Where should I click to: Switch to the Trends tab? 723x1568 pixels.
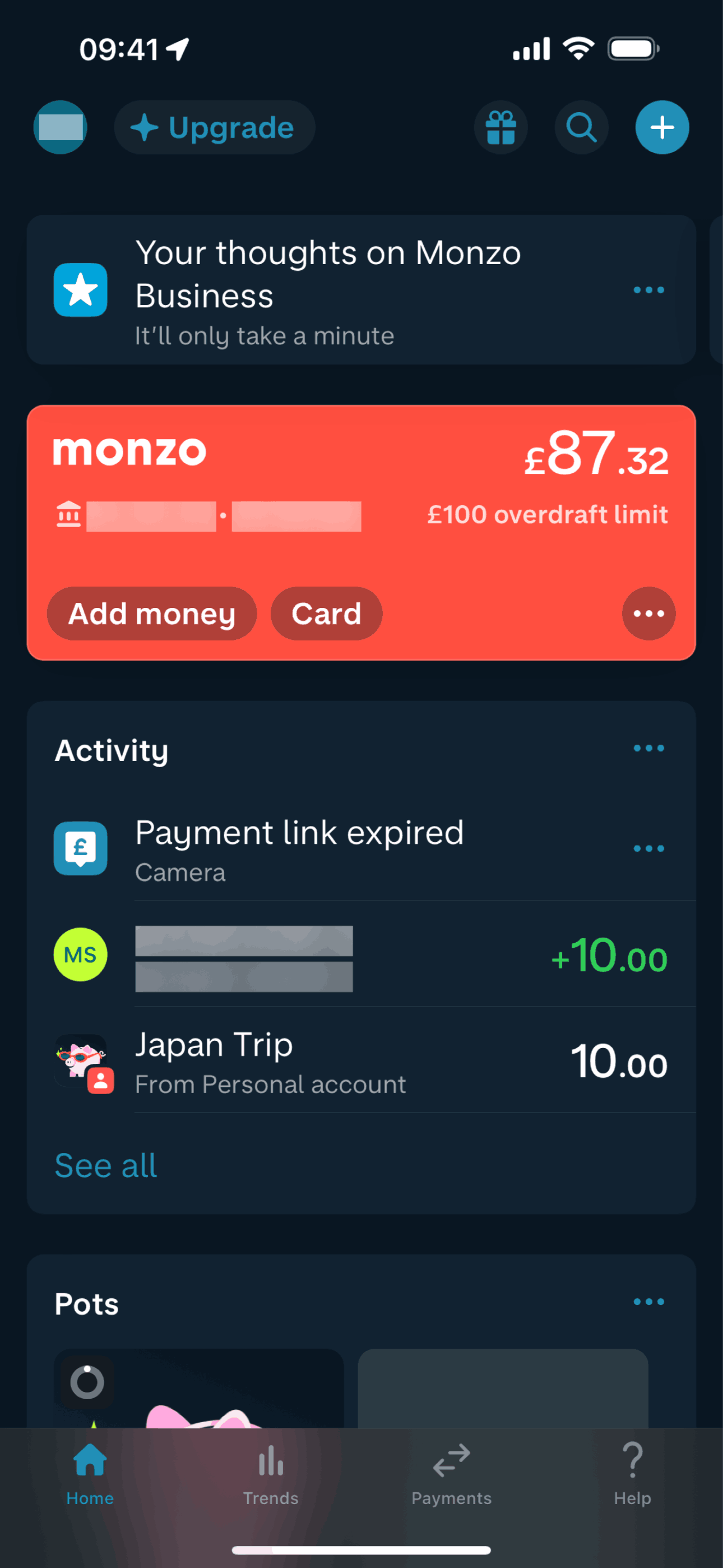click(x=271, y=1473)
